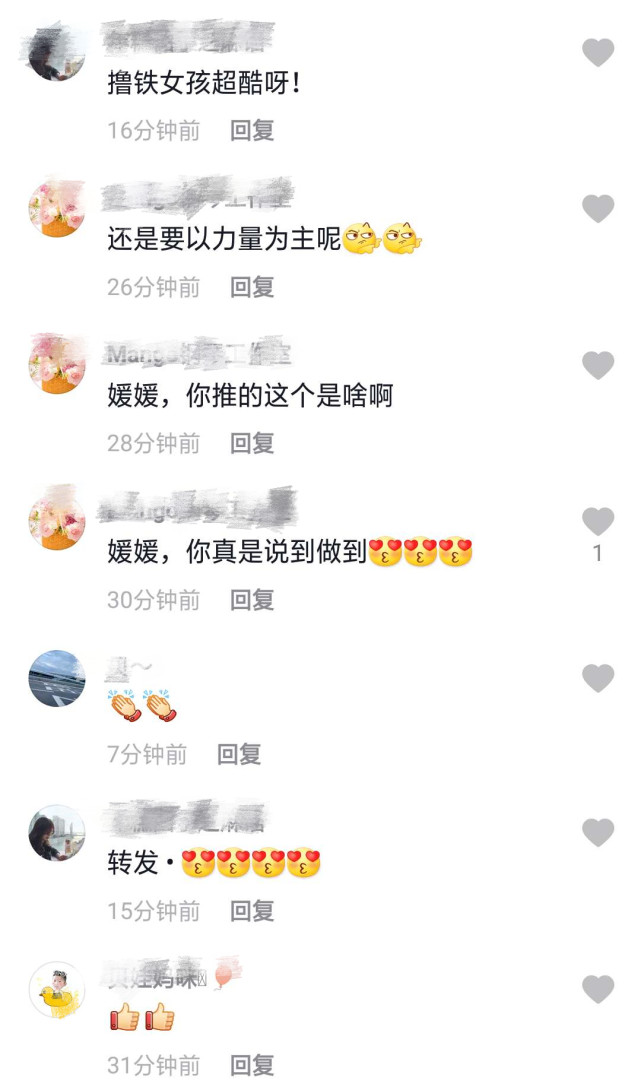Reply to the thumbs-up comment from 31分钟前
Screen dimensions: 641x1087
click(x=252, y=1065)
